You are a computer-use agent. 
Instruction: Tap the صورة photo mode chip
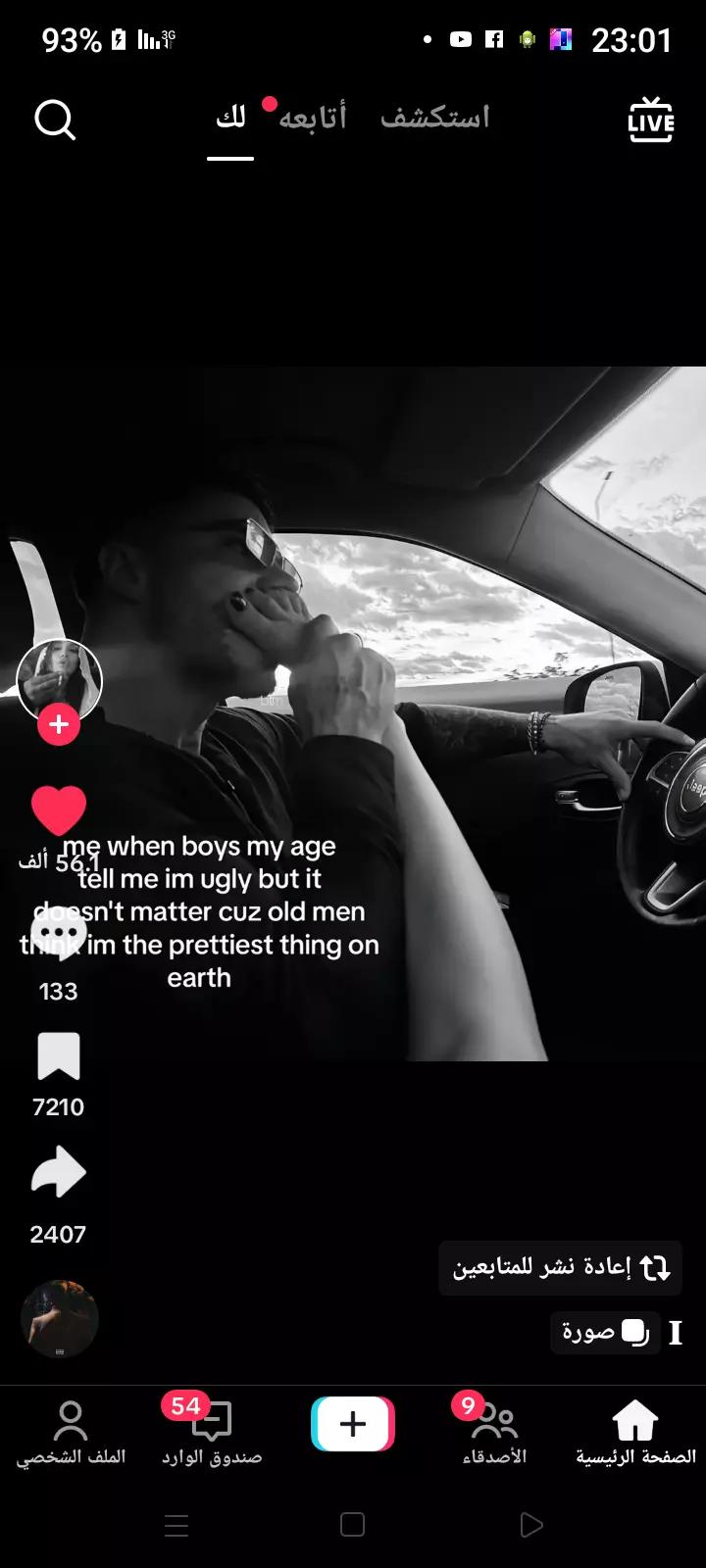pos(605,1332)
